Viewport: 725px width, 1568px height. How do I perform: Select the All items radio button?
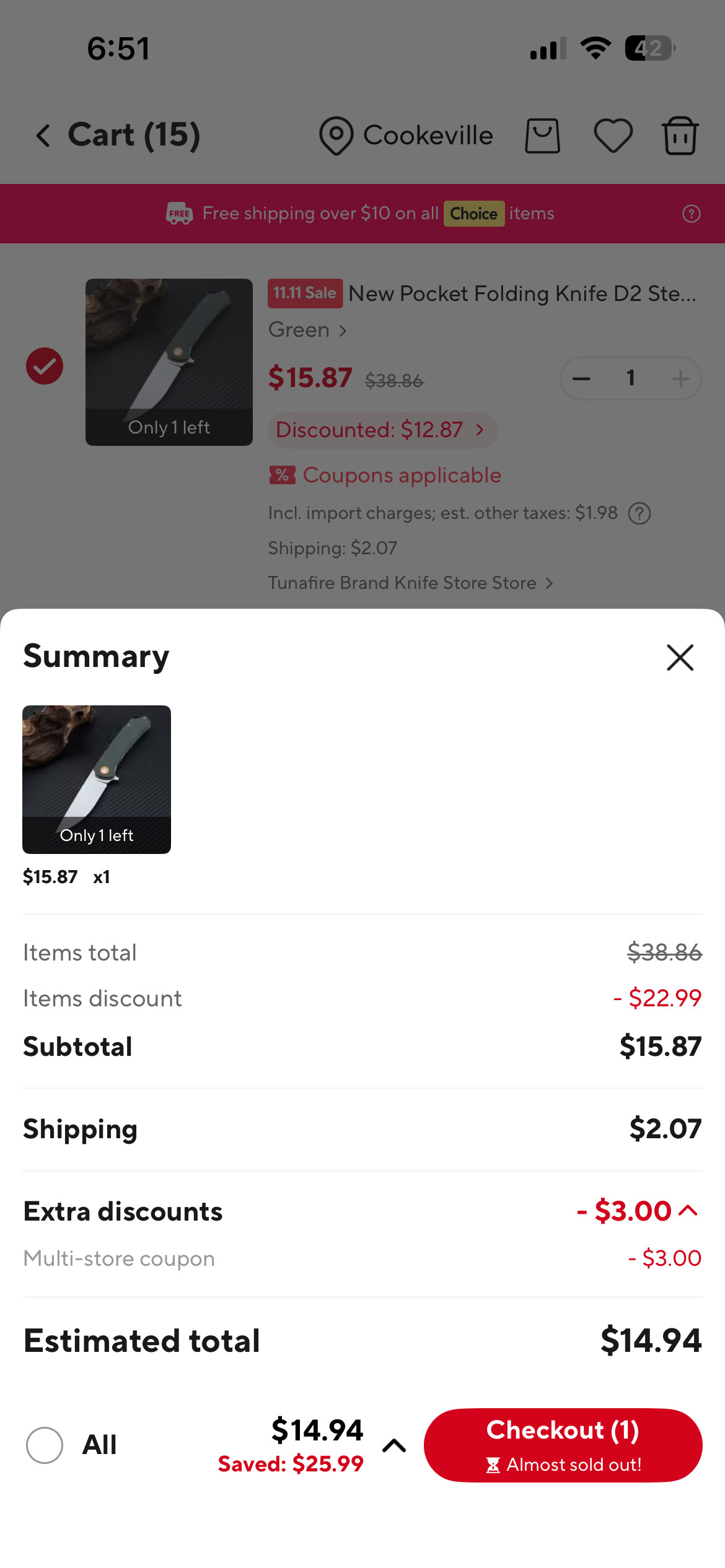click(x=45, y=1445)
